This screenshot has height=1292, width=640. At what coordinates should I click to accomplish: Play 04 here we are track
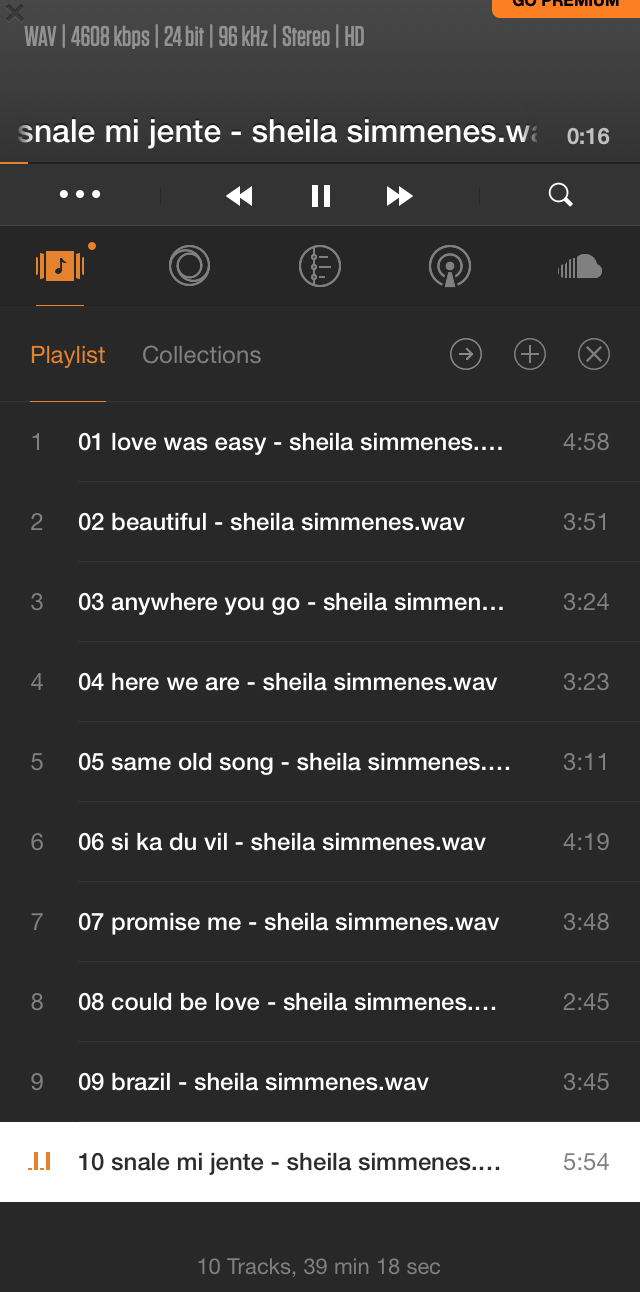click(287, 682)
